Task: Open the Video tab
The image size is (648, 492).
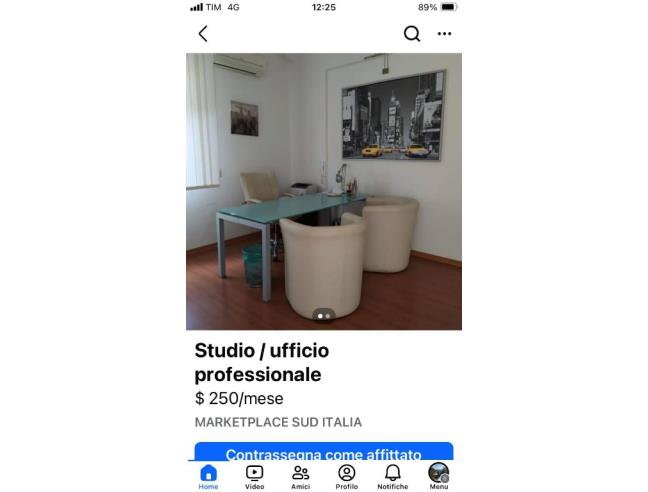Action: 255,476
